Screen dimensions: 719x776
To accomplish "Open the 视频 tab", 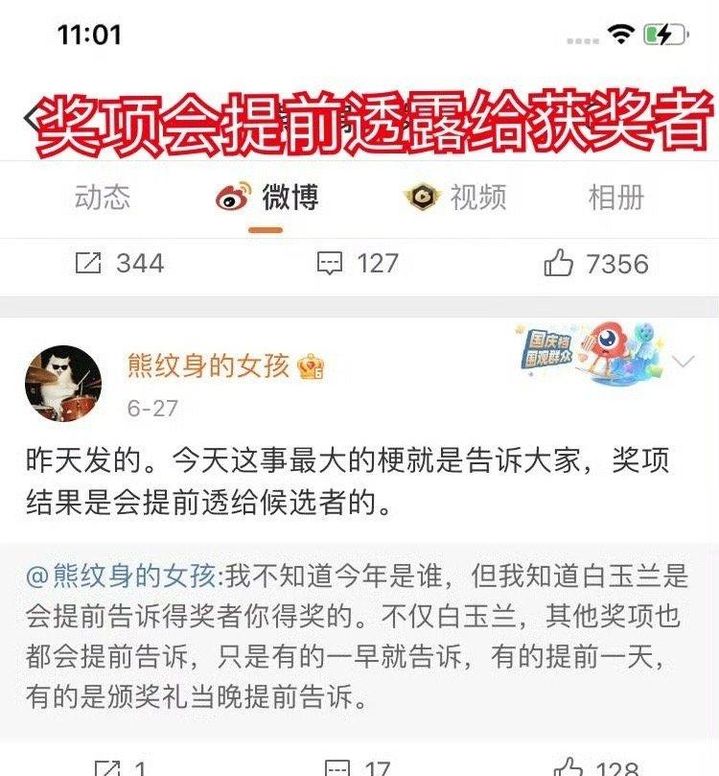I will [455, 198].
